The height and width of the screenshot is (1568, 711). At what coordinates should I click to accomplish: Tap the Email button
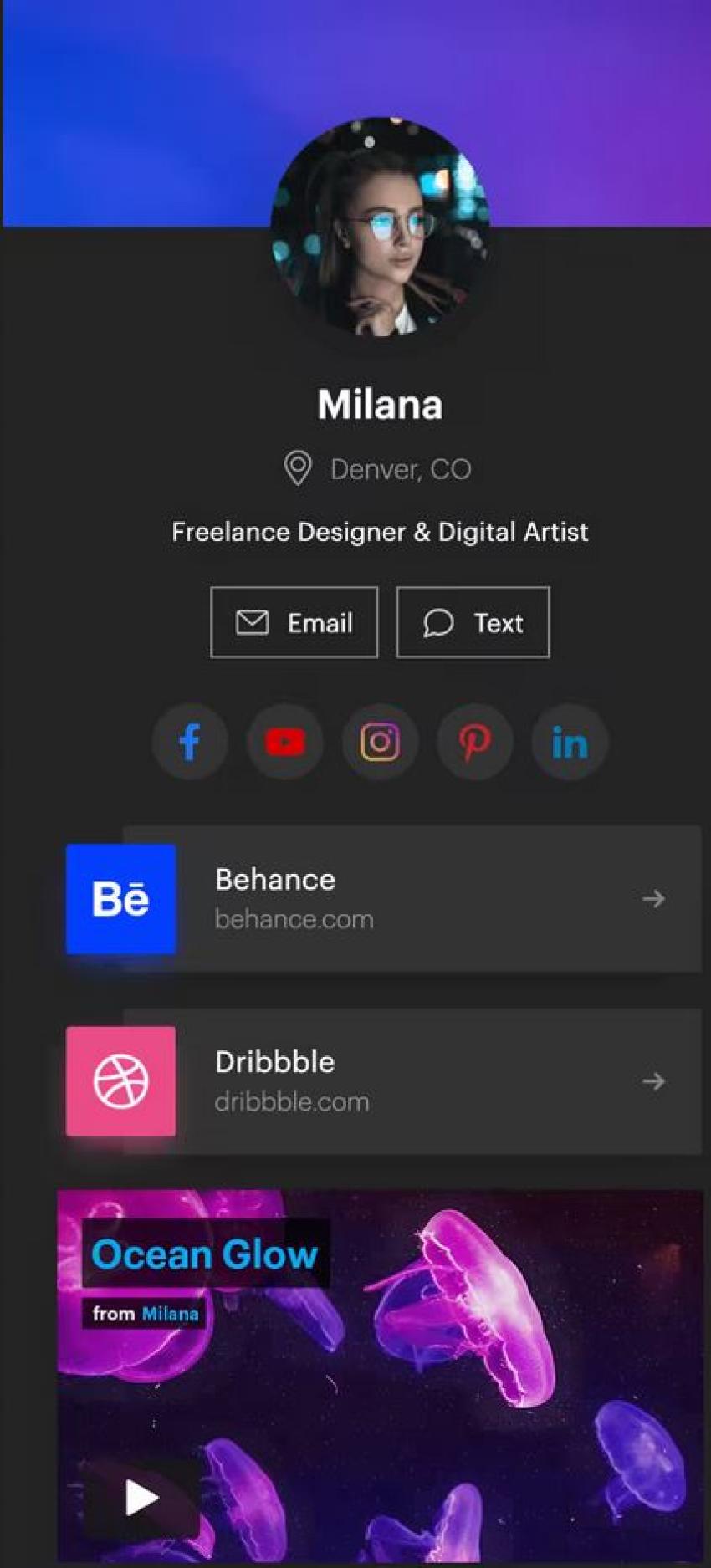pyautogui.click(x=294, y=622)
